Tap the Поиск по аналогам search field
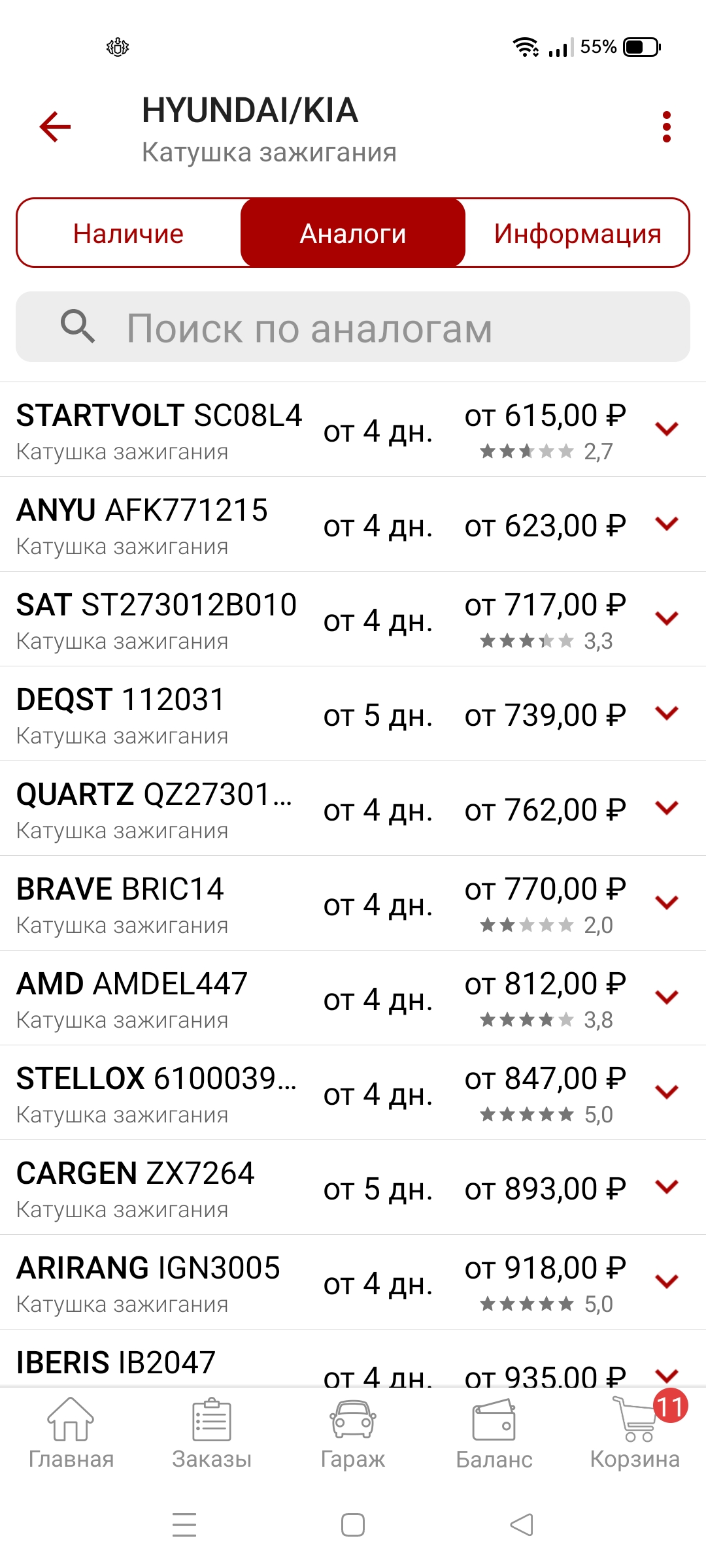Screen dimensions: 706x1568 (x=353, y=327)
